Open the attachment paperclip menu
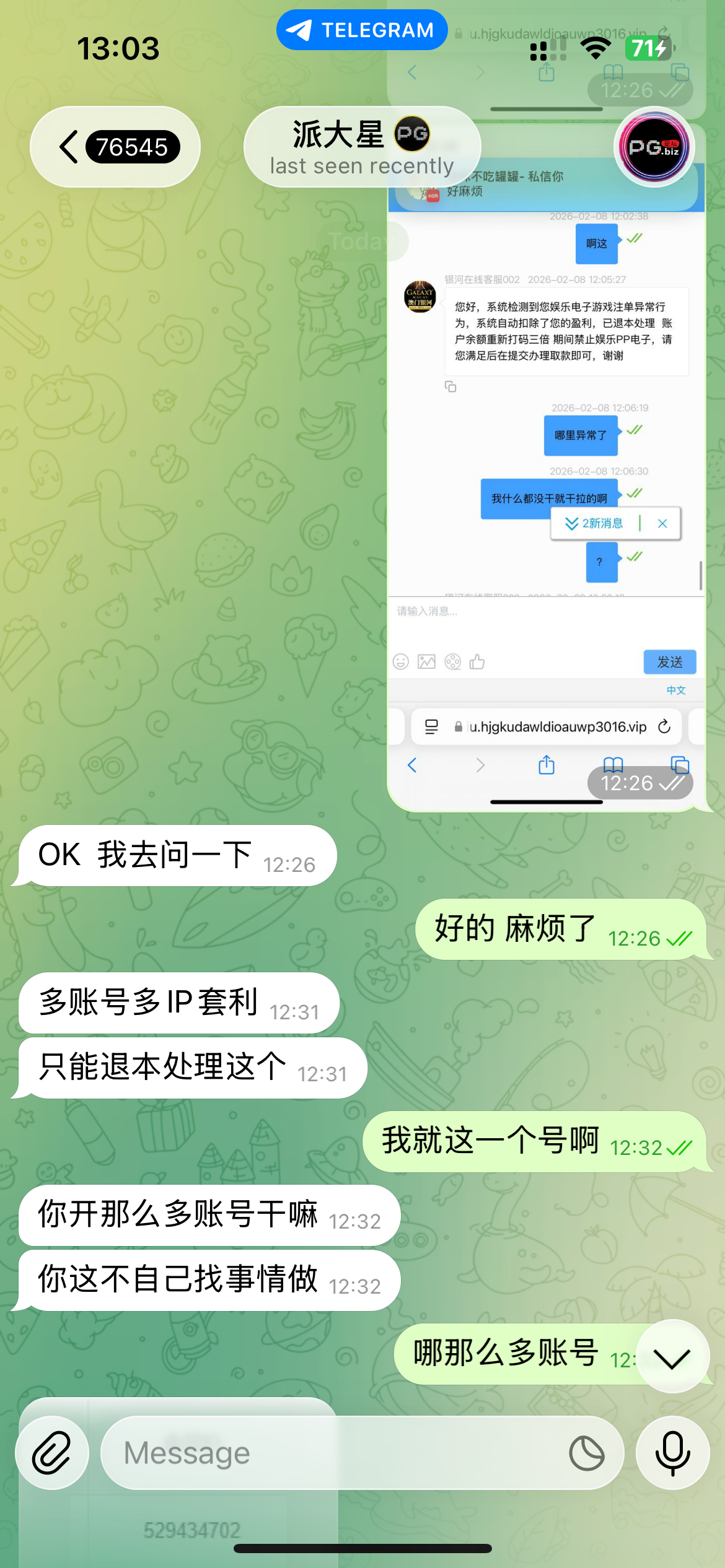725x1568 pixels. coord(52,1452)
